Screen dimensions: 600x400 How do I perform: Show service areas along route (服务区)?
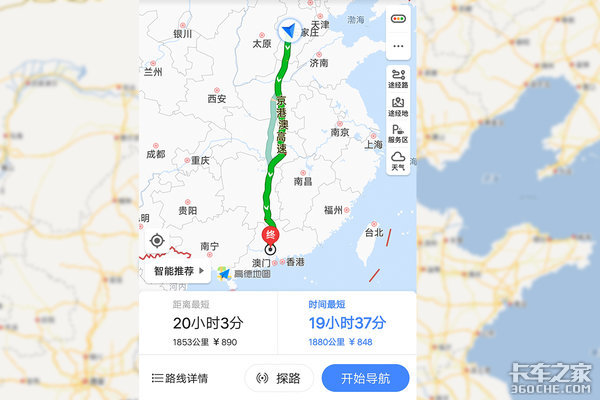tap(398, 134)
